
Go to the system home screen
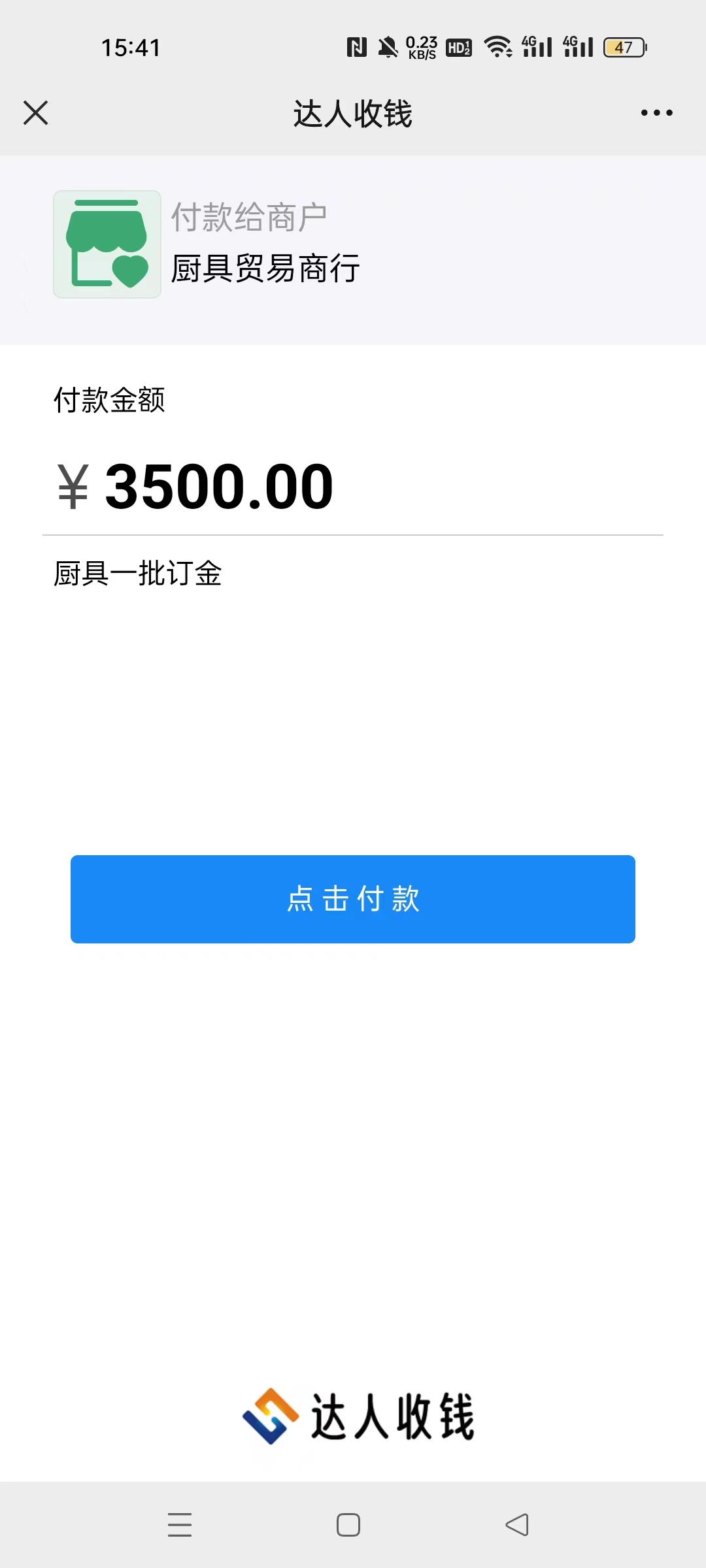pyautogui.click(x=348, y=1525)
